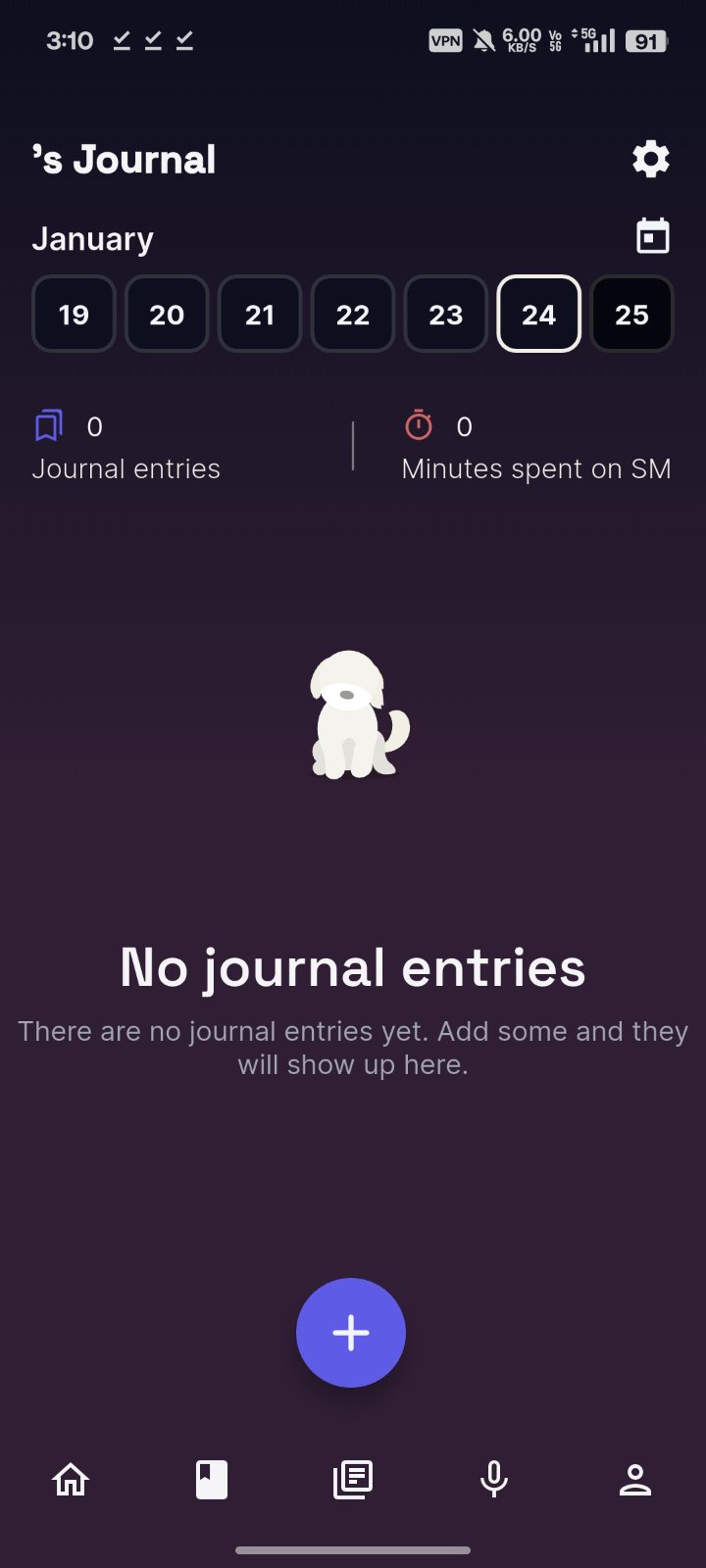Switch to the articles library tab
706x1568 pixels.
353,1480
